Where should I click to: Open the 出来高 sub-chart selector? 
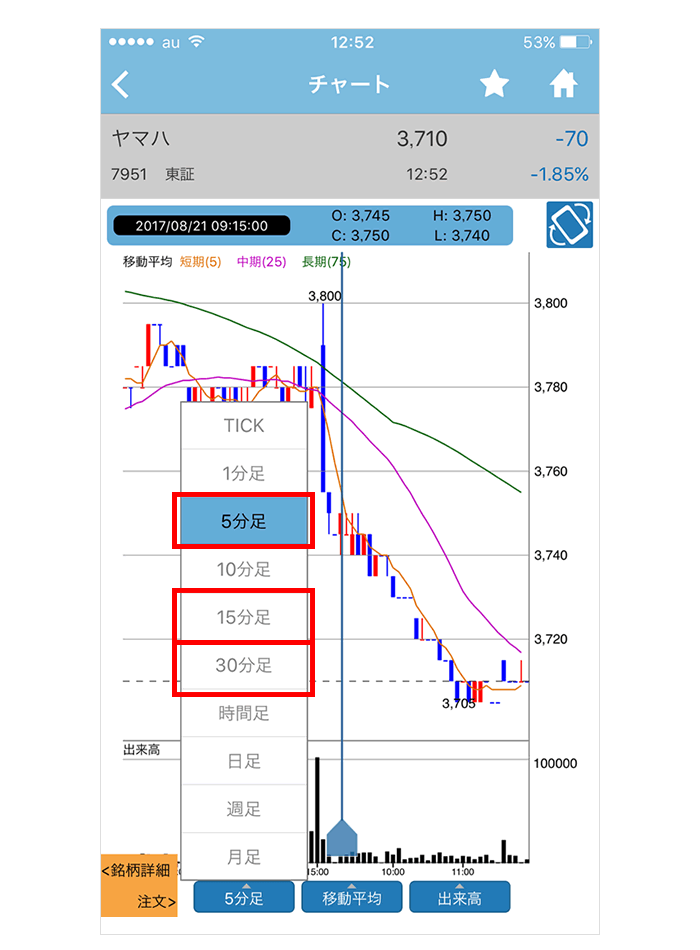459,898
